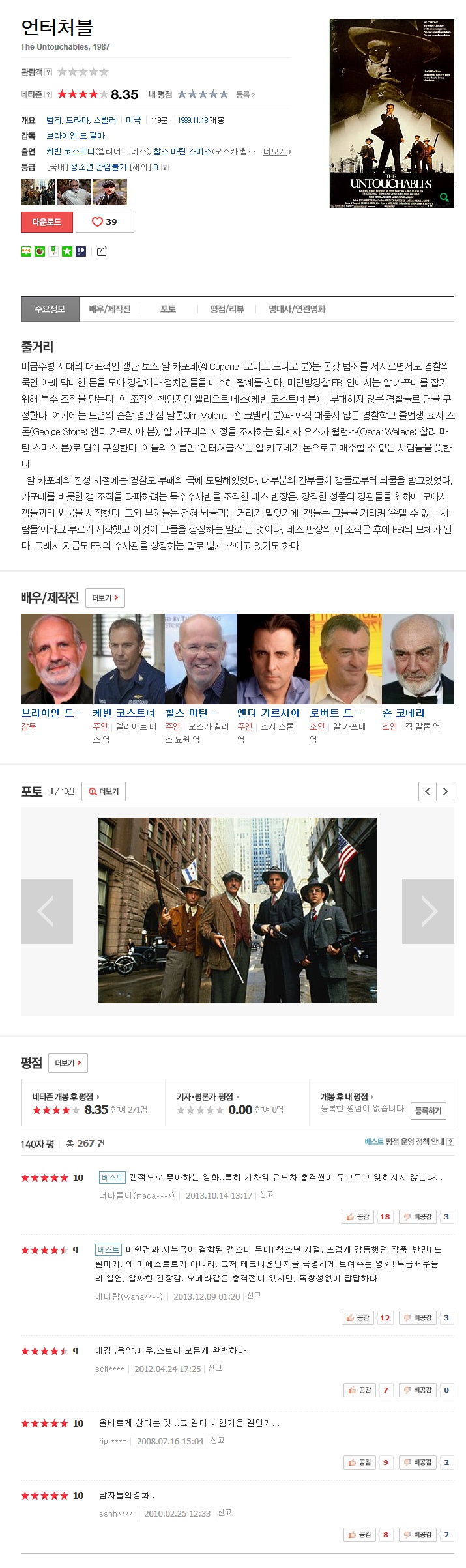
Task: Tap the red 다운로드 button
Action: pos(46,222)
